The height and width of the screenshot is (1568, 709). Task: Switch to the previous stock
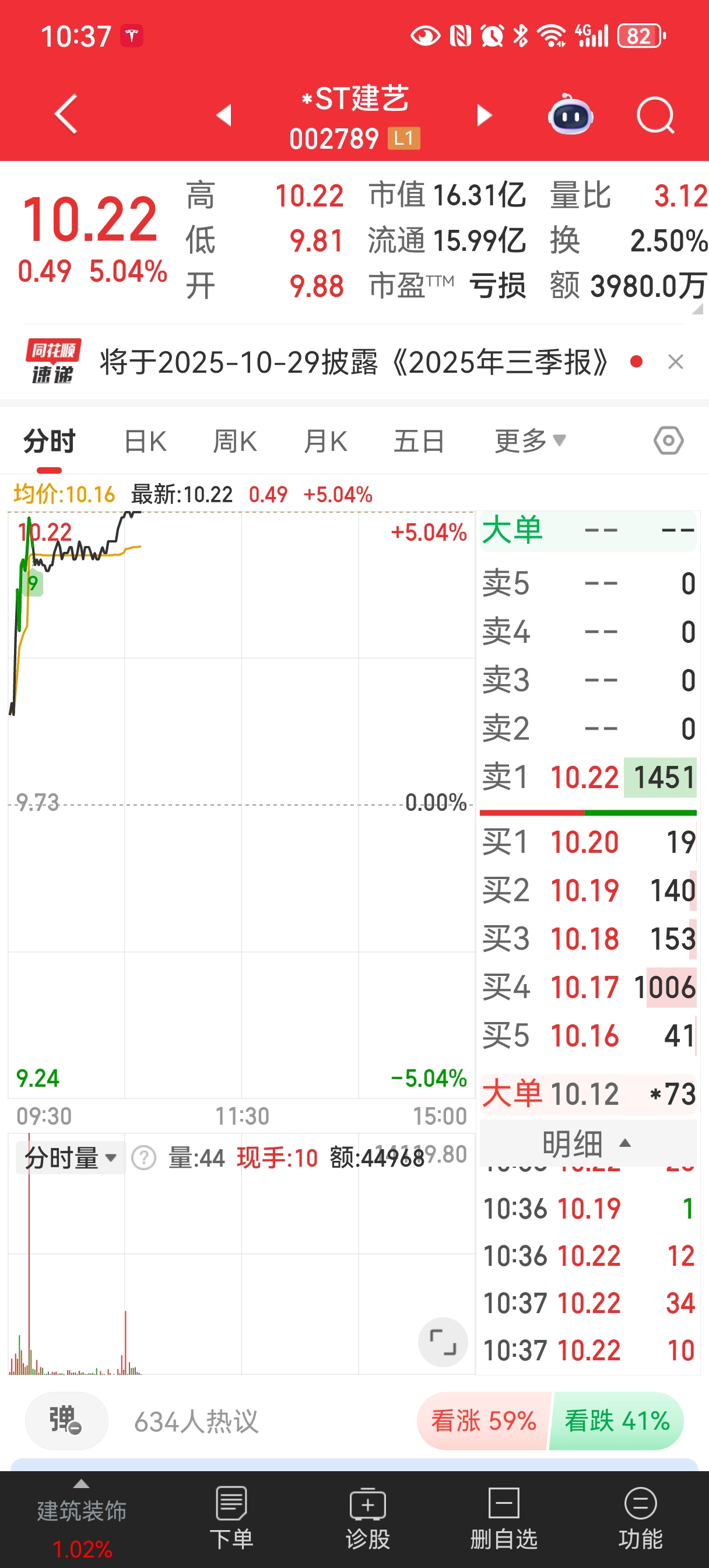pyautogui.click(x=224, y=115)
